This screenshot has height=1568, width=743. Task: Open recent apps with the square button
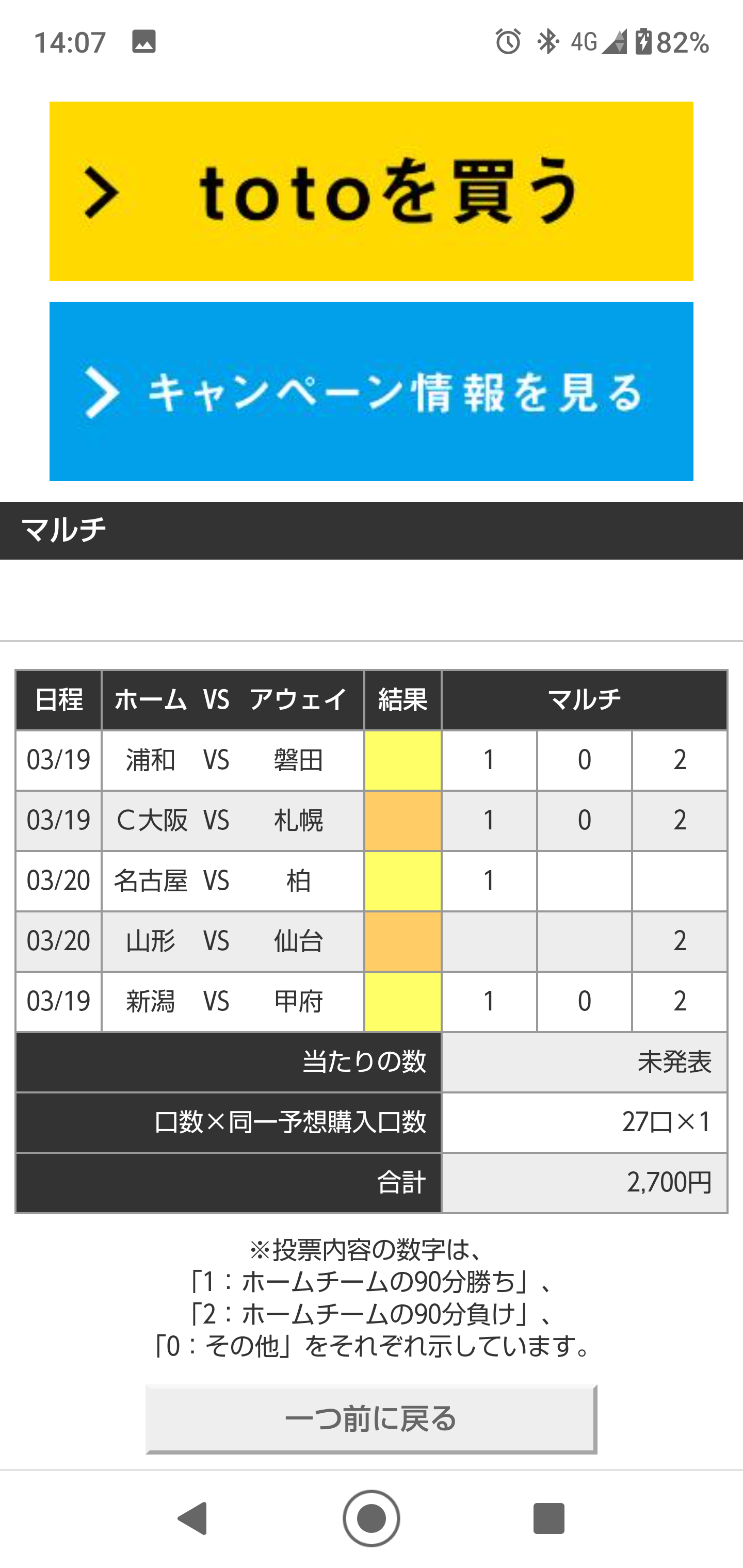point(548,1518)
